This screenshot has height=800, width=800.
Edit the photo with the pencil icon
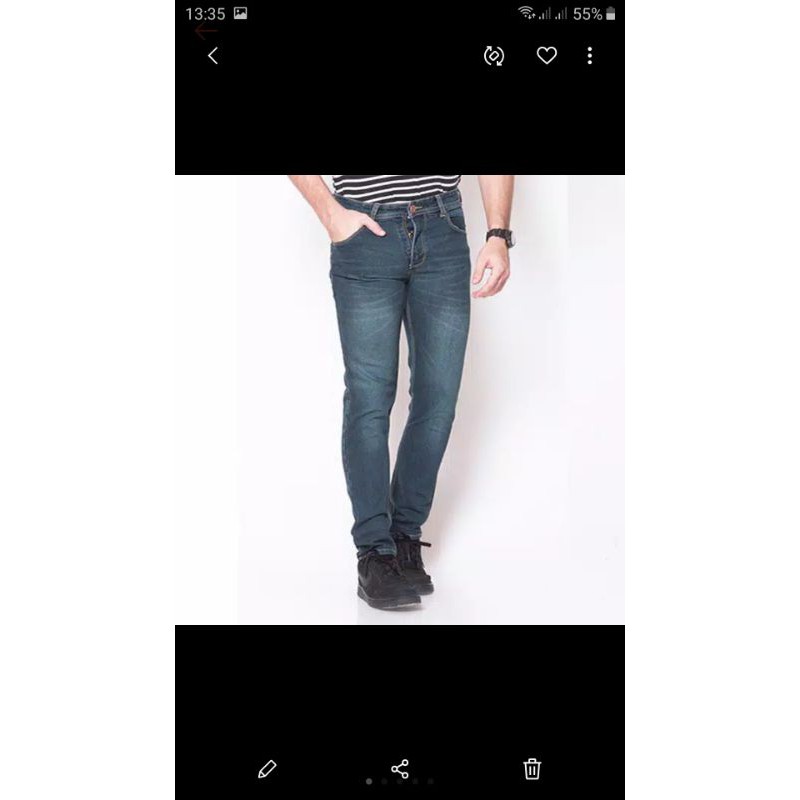click(267, 768)
